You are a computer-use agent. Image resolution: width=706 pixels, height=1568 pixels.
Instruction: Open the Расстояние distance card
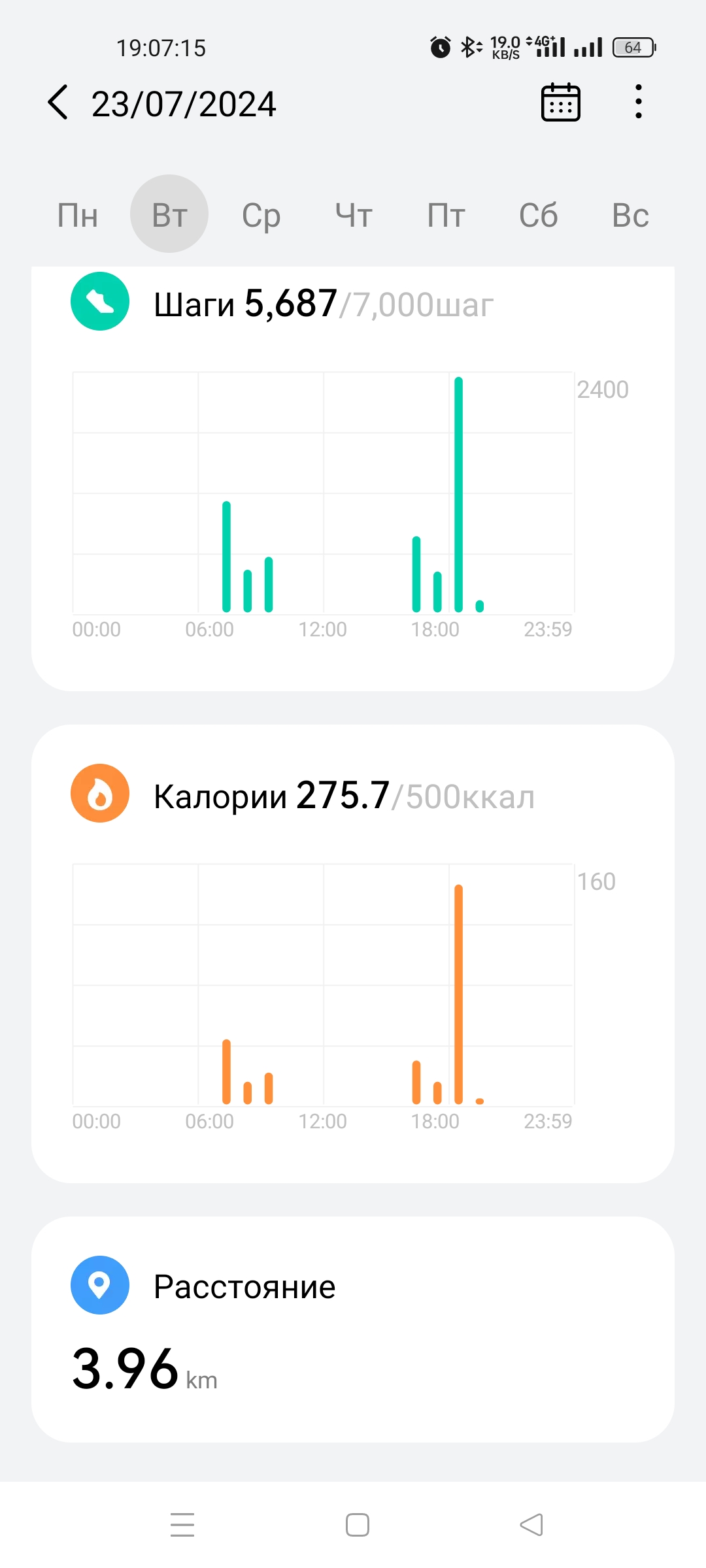(x=353, y=1330)
